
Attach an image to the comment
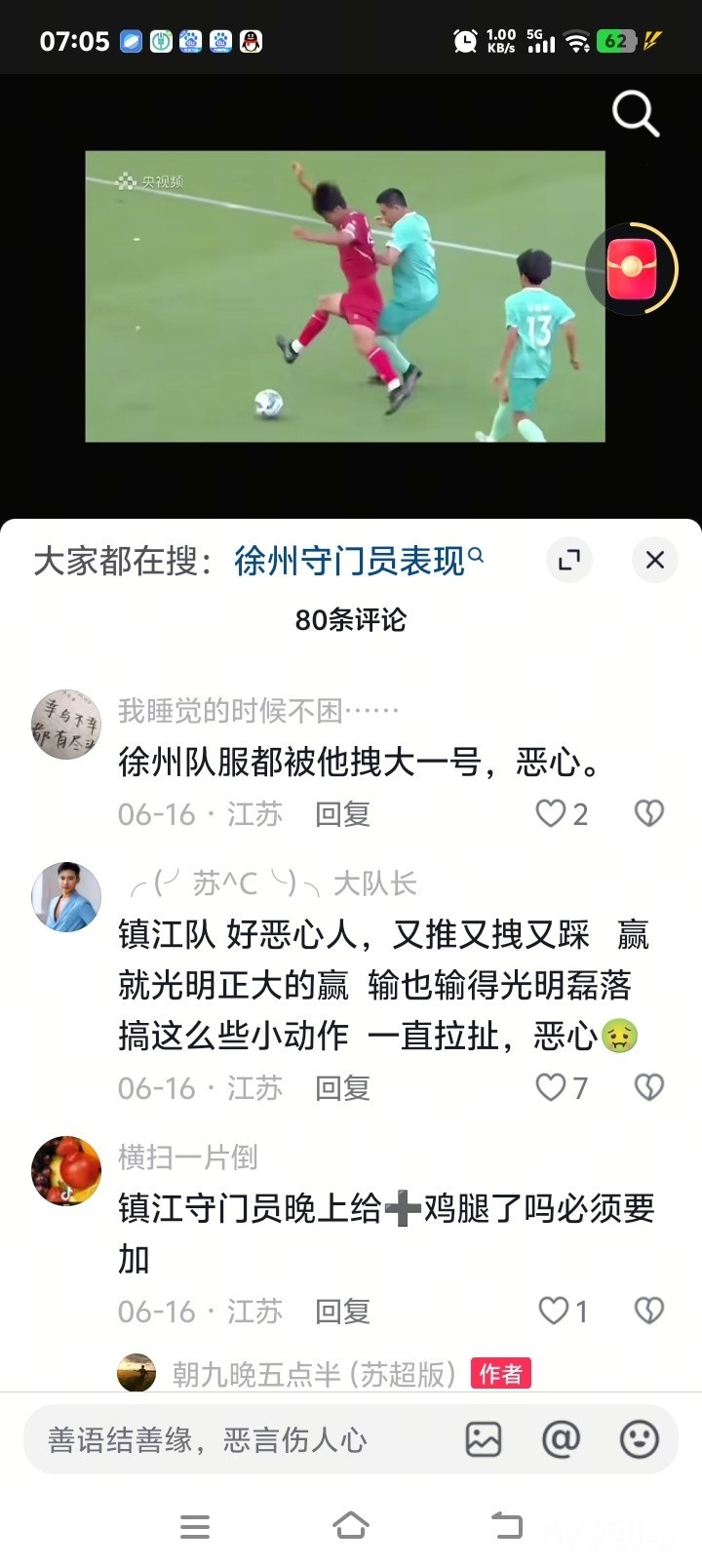pos(484,1439)
